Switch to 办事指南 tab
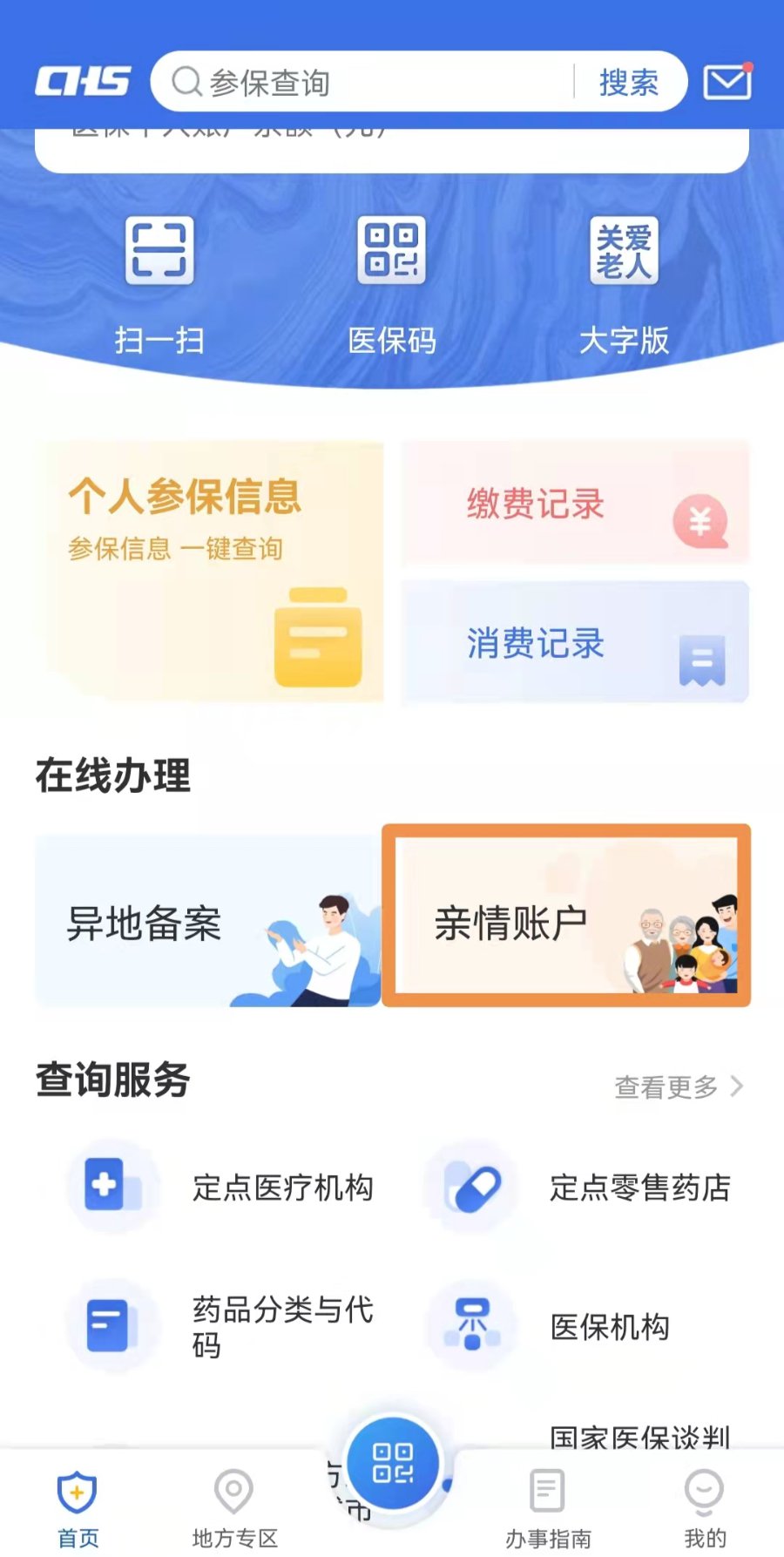Screen dimensions: 784x1557 tap(548, 1507)
